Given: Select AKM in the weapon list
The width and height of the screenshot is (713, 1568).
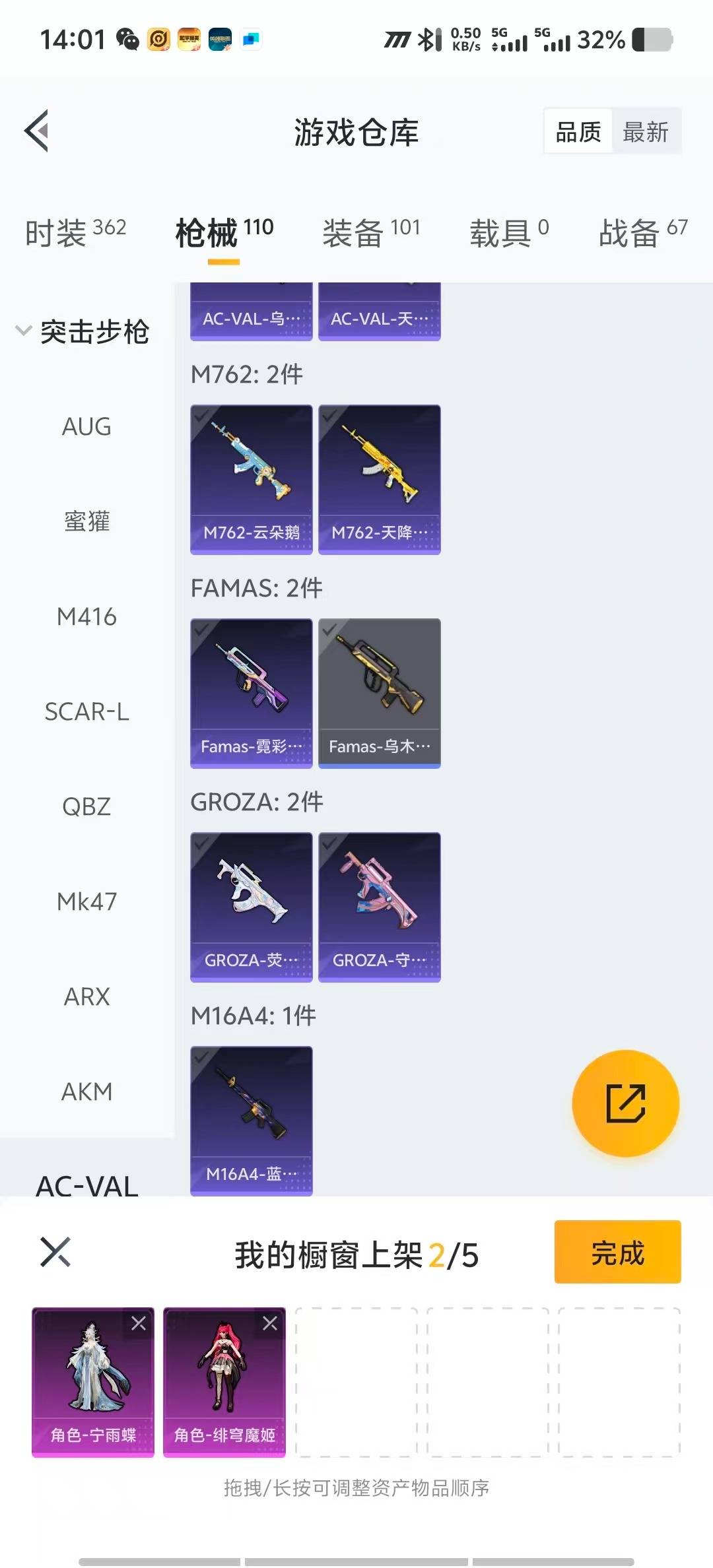Looking at the screenshot, I should [86, 1092].
